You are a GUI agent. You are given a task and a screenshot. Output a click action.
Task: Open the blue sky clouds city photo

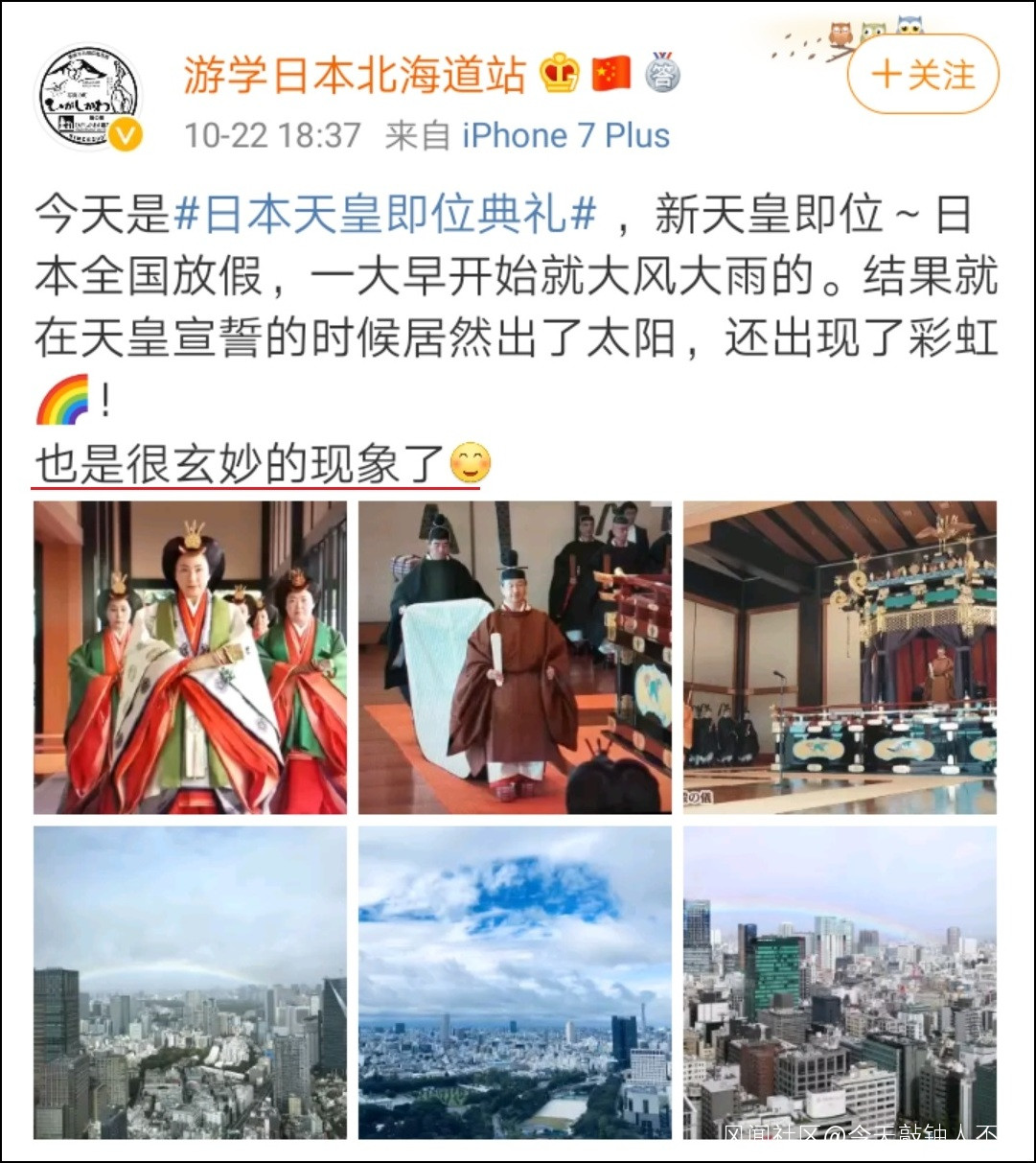(x=515, y=983)
